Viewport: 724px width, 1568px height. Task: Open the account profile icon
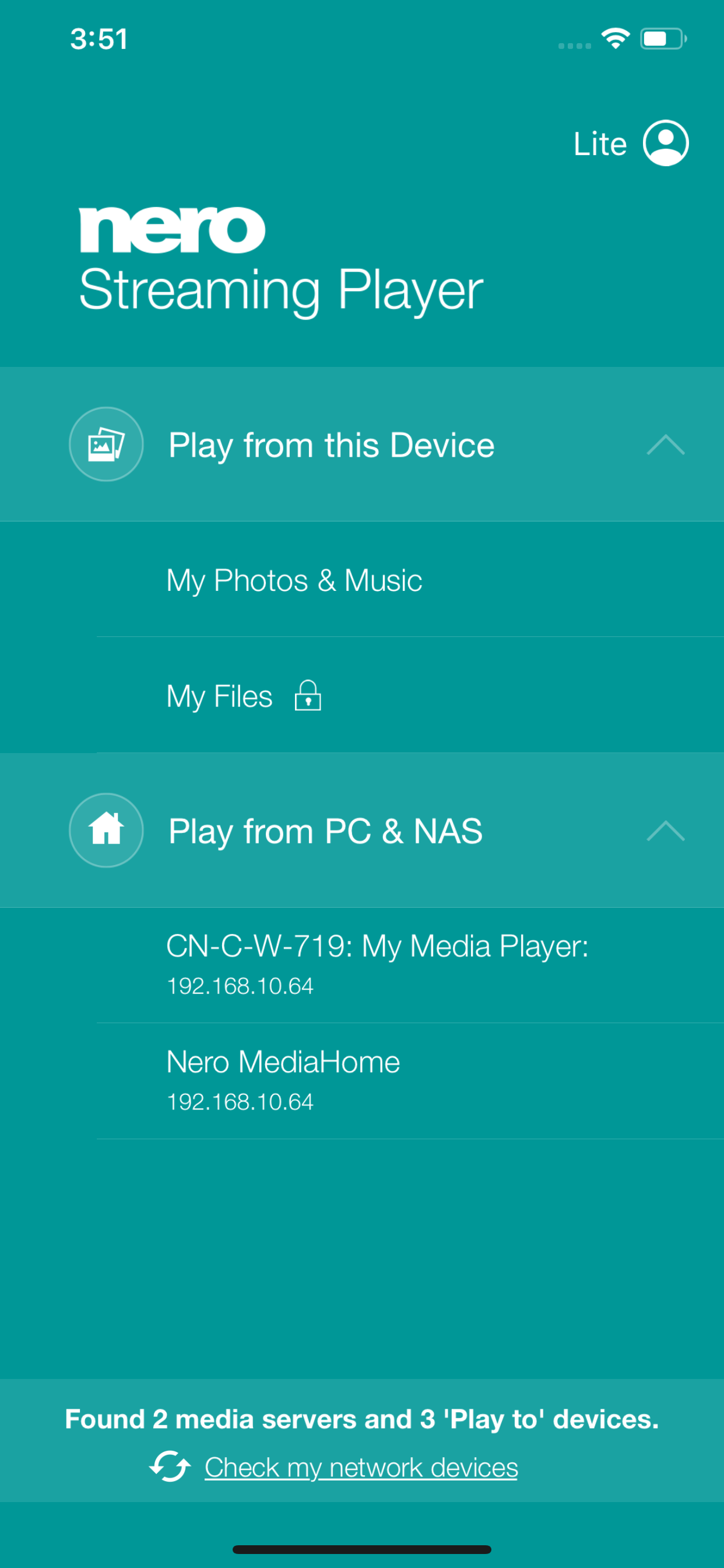click(x=666, y=143)
